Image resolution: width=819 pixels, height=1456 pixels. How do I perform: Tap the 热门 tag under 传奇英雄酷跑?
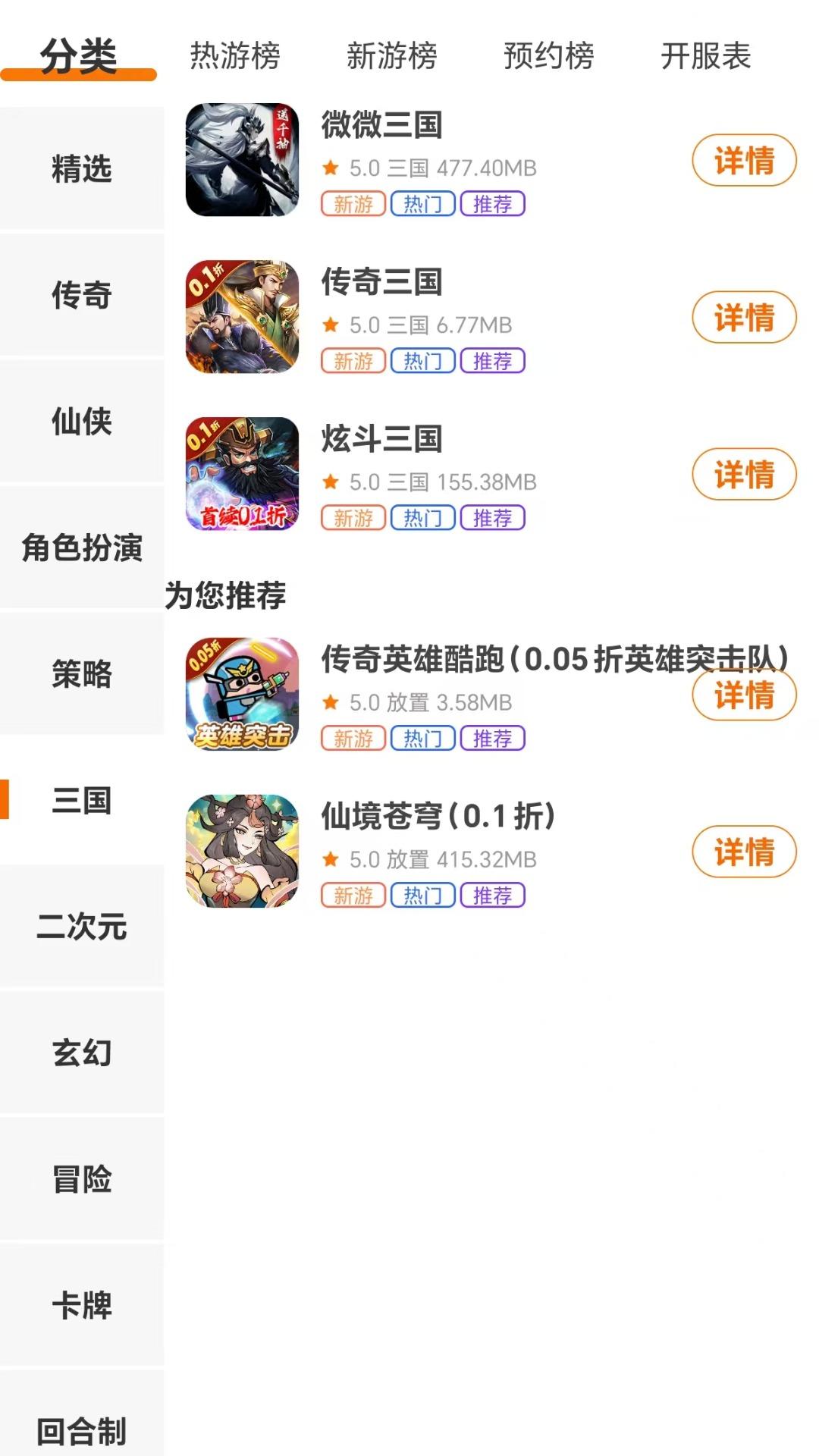[423, 739]
